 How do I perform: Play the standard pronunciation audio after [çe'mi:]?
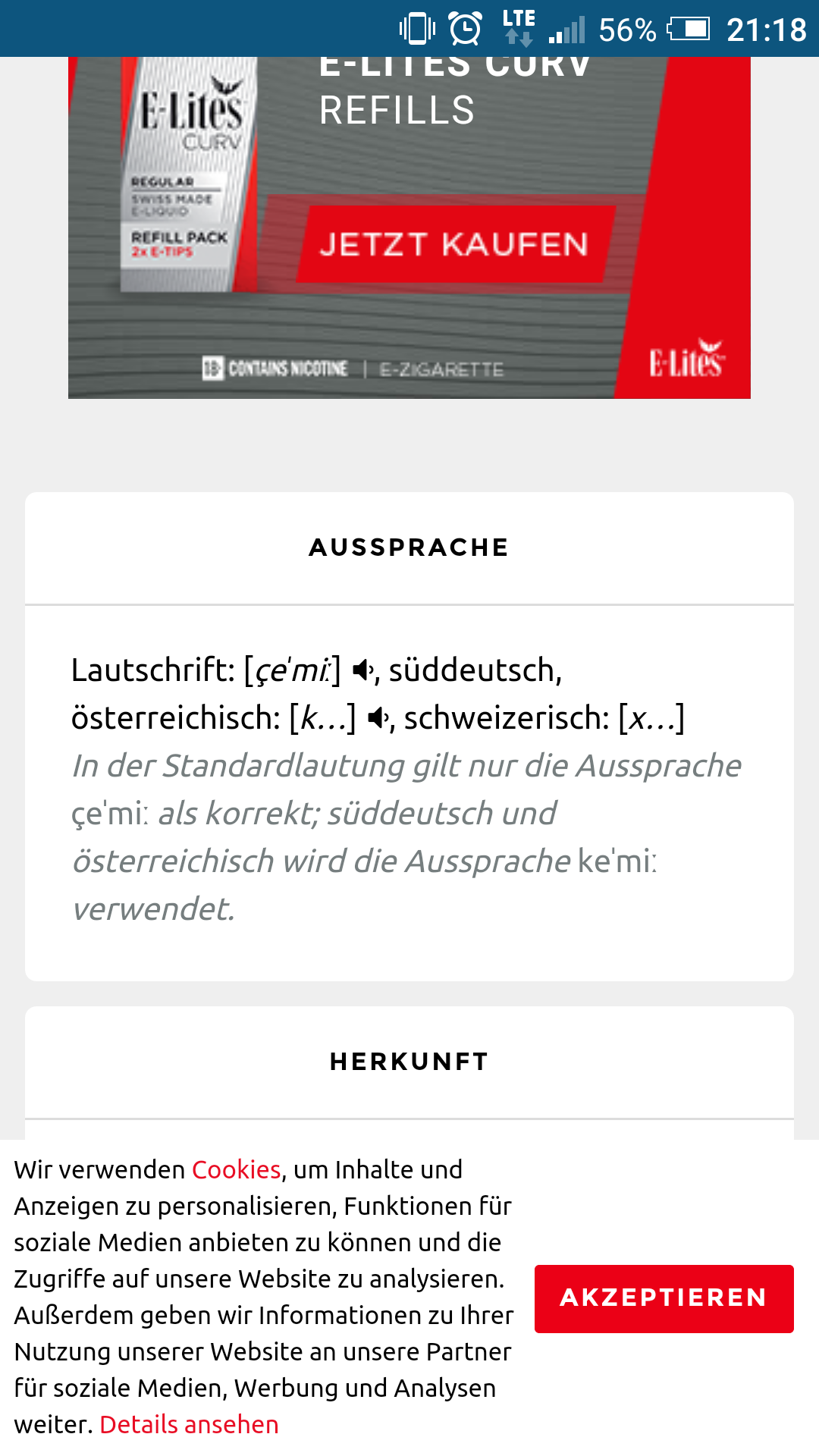(364, 670)
